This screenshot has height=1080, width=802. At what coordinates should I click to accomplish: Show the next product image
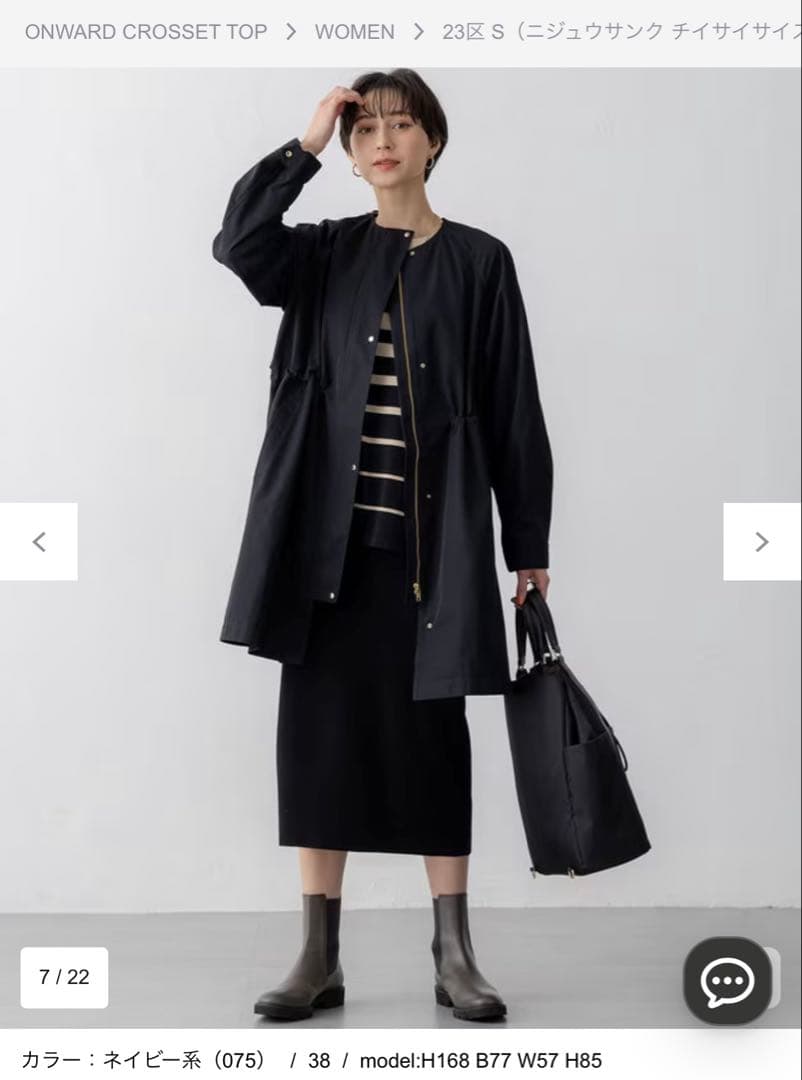(762, 541)
